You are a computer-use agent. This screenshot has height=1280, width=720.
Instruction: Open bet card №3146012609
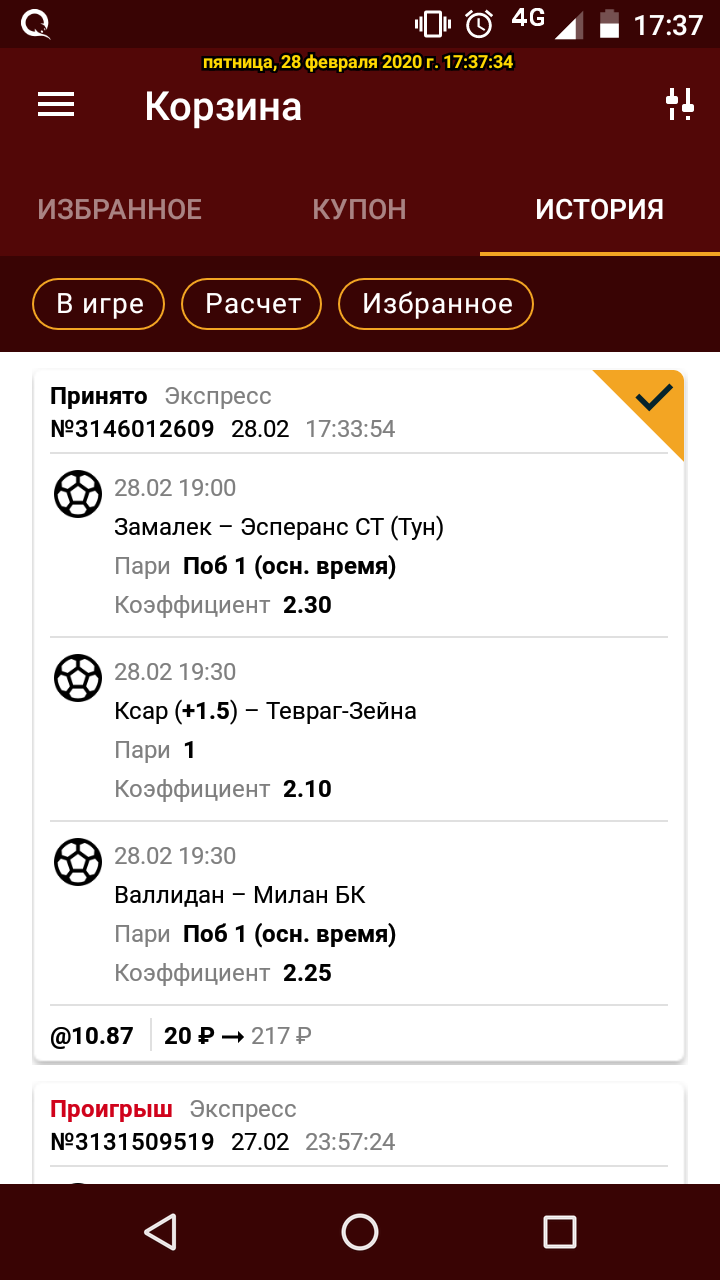coord(359,716)
